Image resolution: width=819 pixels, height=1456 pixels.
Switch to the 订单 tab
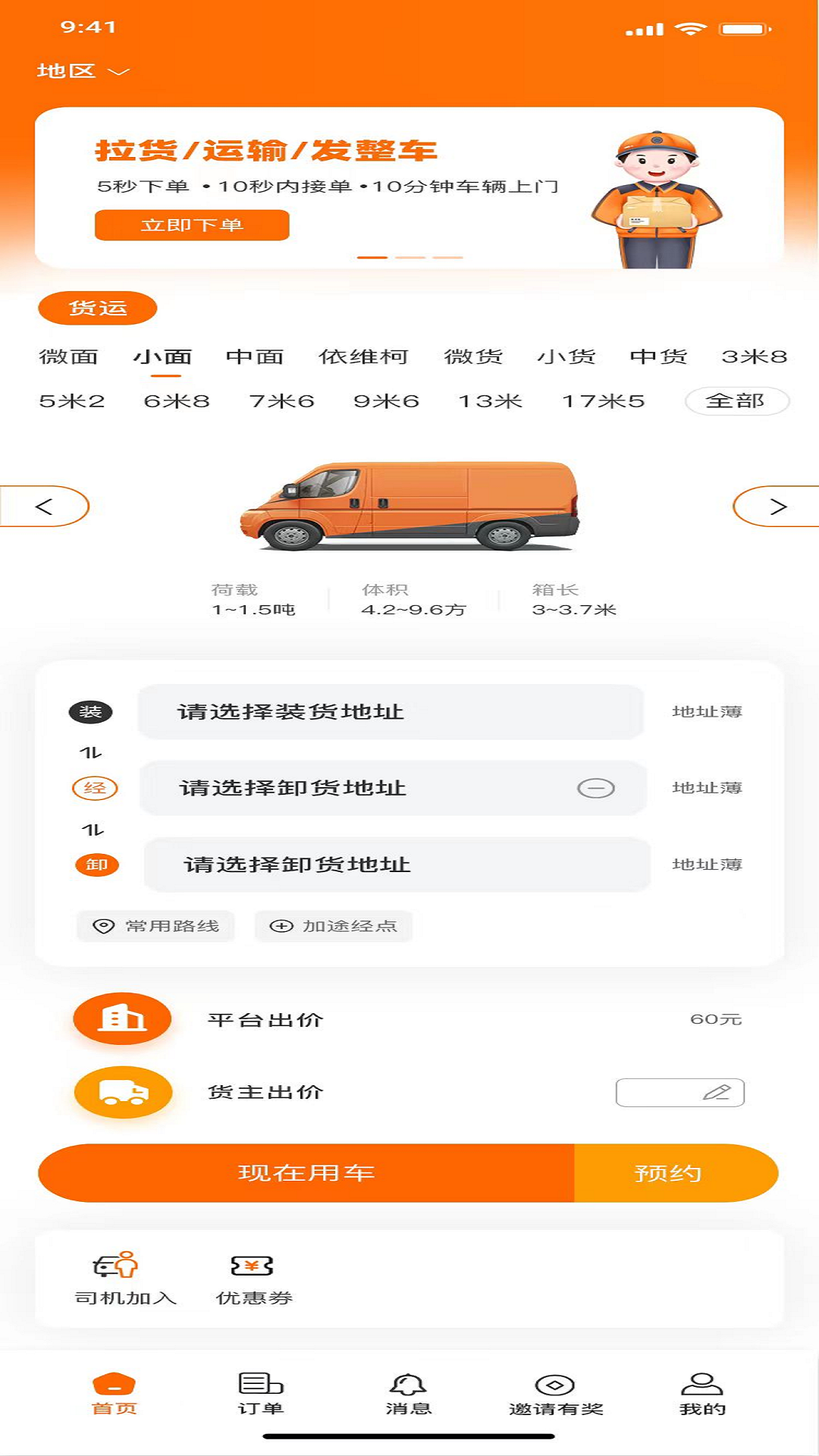[260, 1394]
